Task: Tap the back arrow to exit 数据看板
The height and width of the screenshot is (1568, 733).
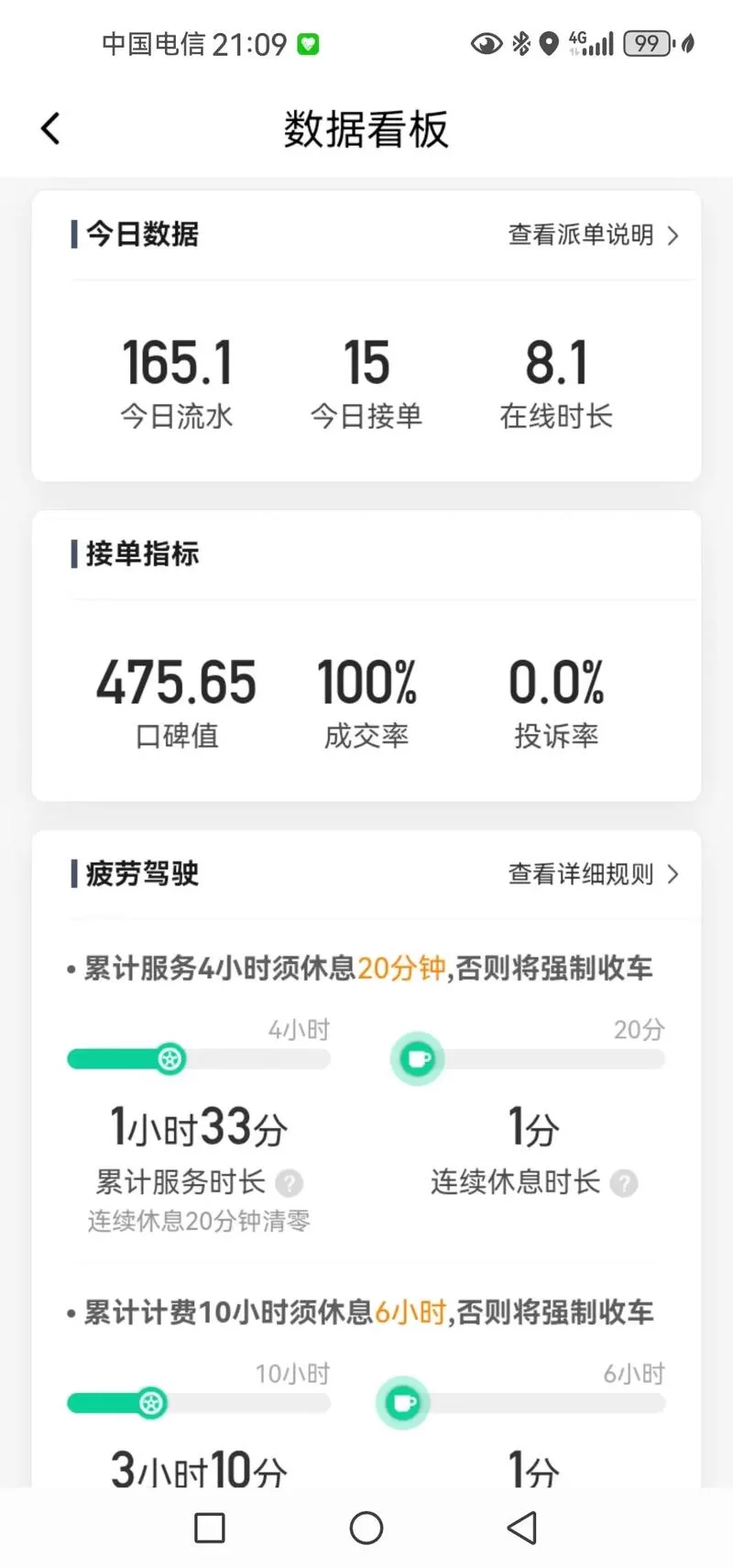Action: (50, 128)
